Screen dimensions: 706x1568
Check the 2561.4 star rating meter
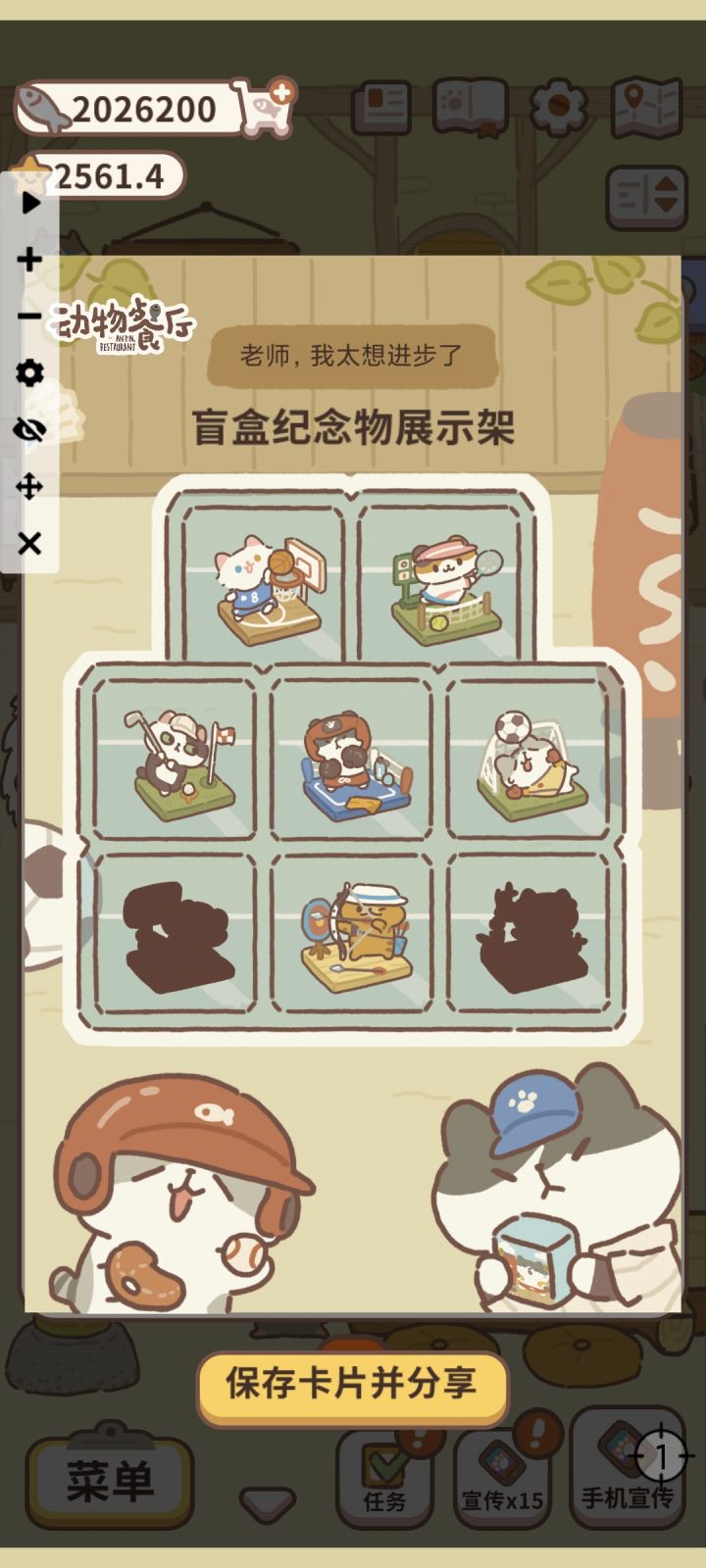108,173
